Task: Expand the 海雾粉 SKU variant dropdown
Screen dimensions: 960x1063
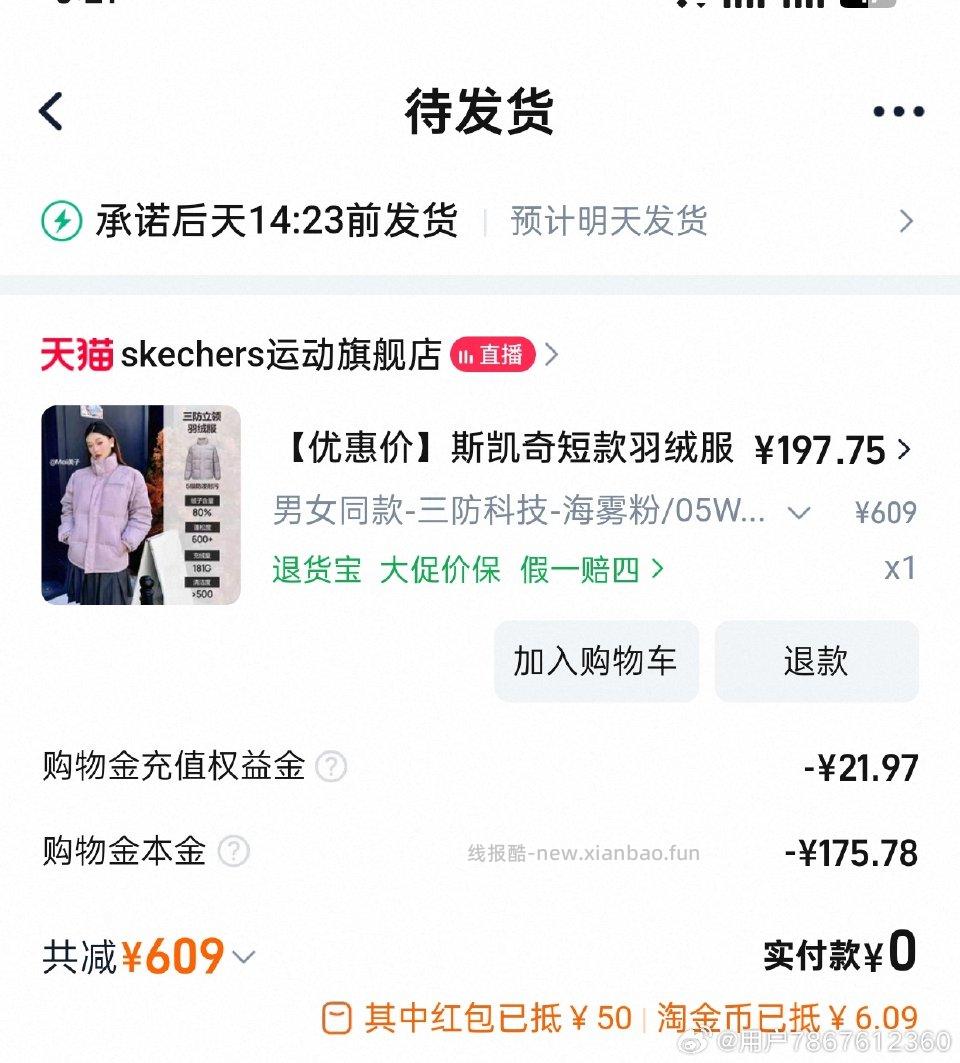Action: click(799, 512)
